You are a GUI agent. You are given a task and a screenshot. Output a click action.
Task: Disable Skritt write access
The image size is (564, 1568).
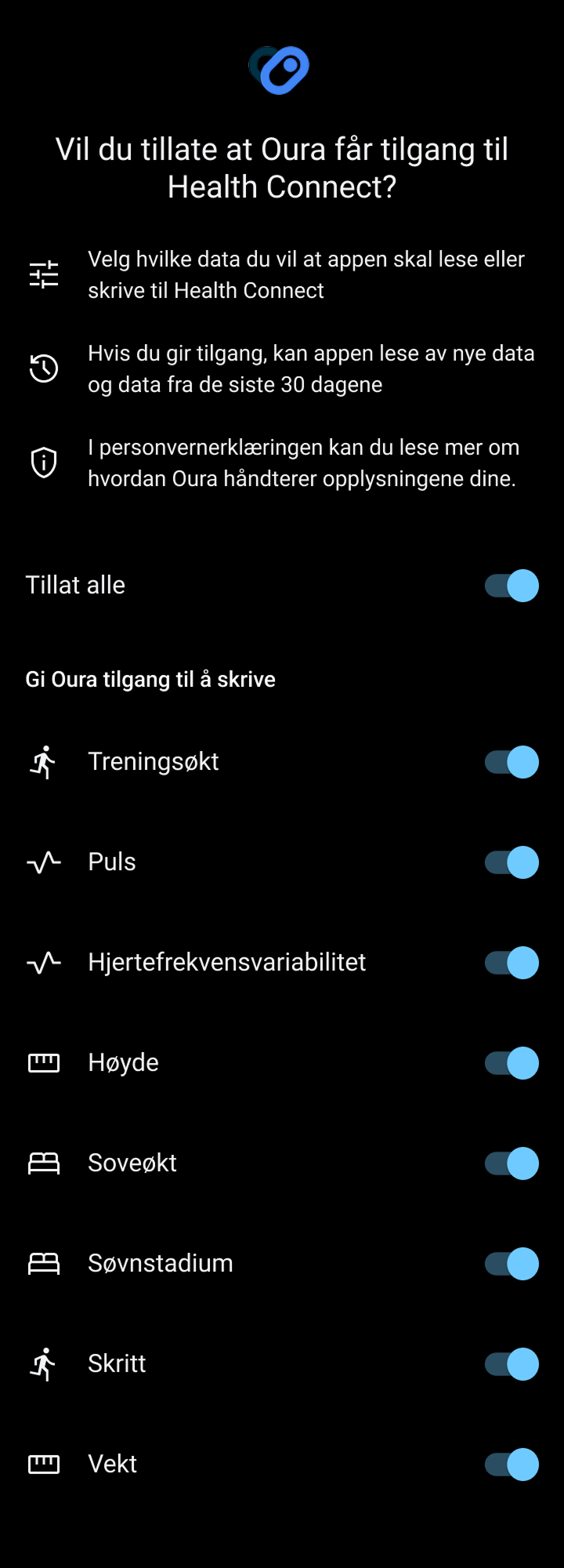[x=512, y=1364]
